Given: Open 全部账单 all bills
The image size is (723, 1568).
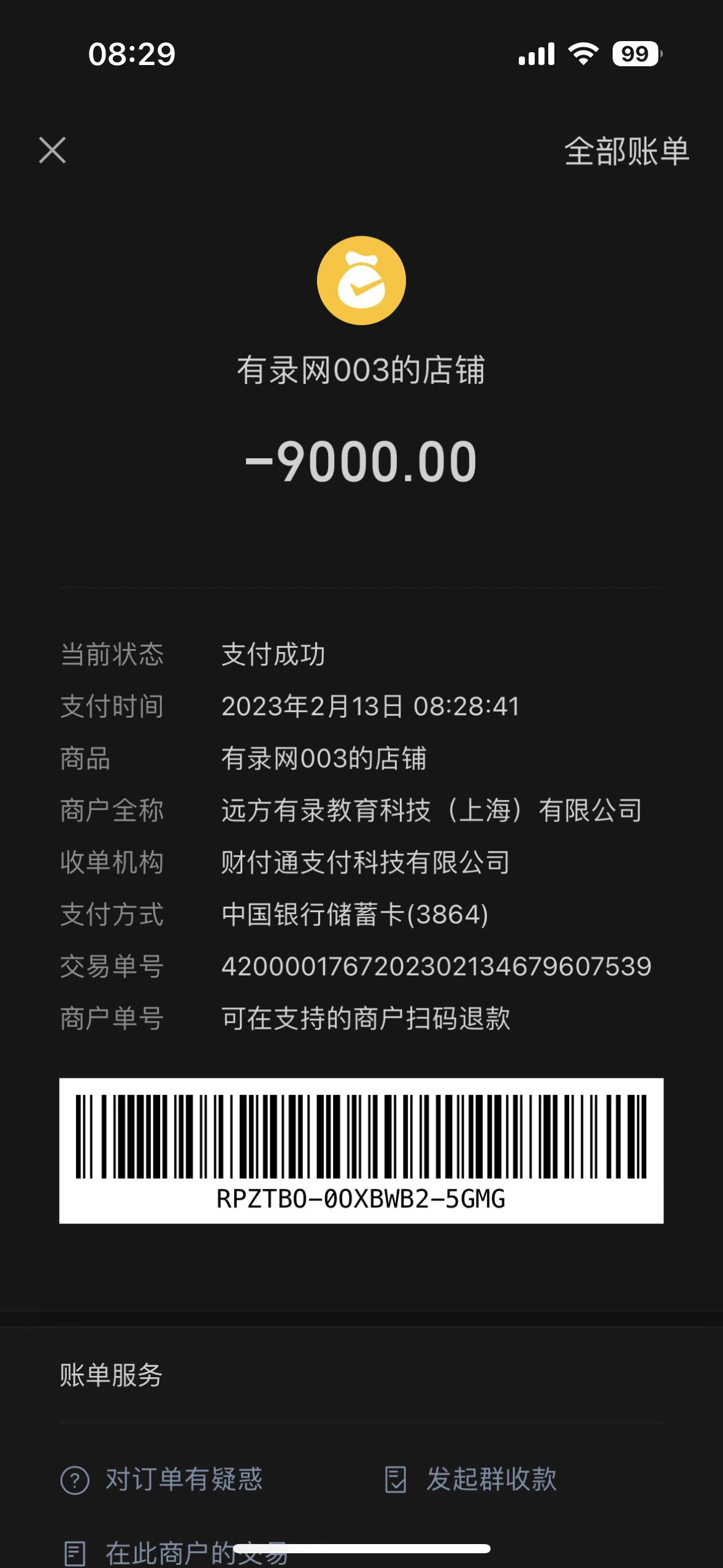Looking at the screenshot, I should pos(626,152).
